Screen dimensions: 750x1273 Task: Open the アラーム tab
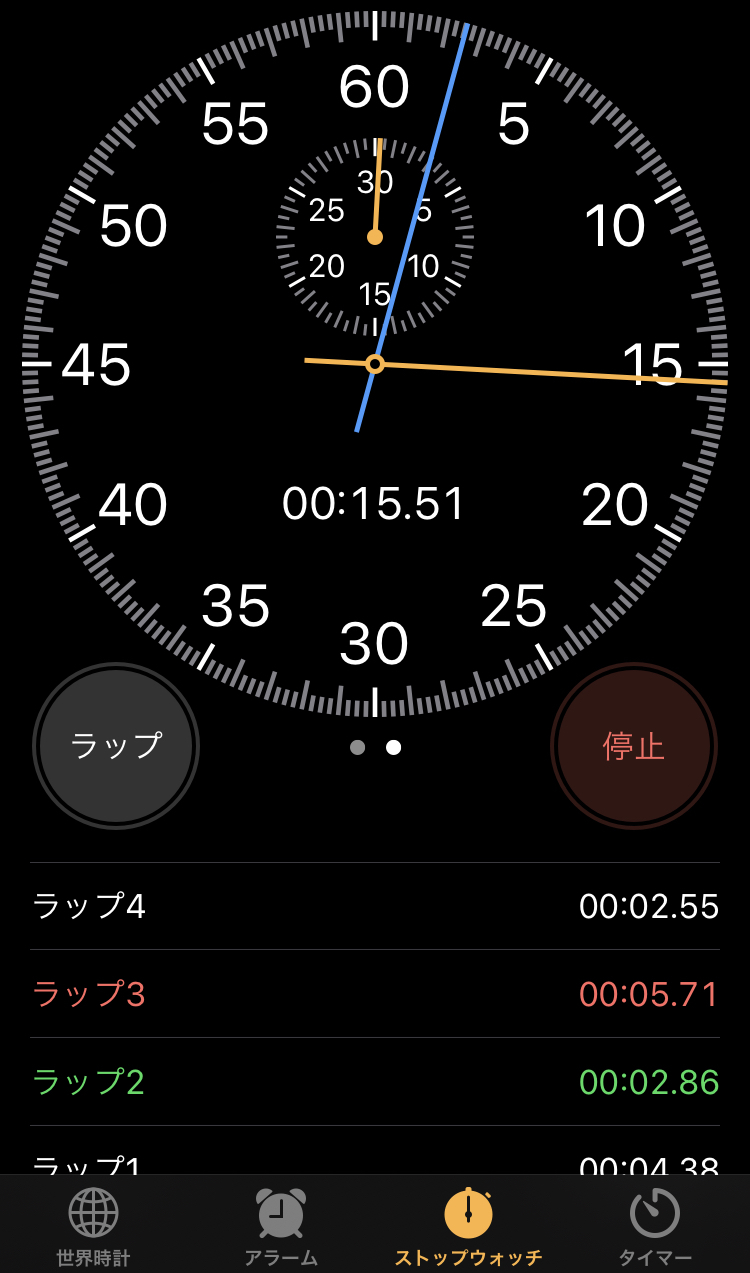(x=281, y=1225)
